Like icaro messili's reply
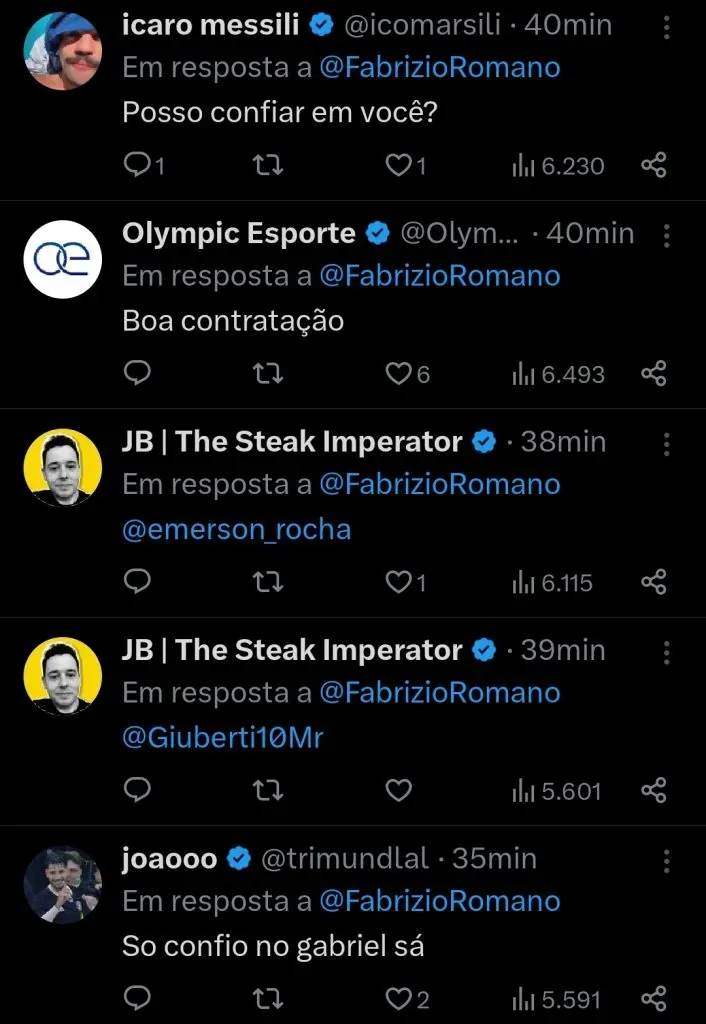 click(399, 165)
